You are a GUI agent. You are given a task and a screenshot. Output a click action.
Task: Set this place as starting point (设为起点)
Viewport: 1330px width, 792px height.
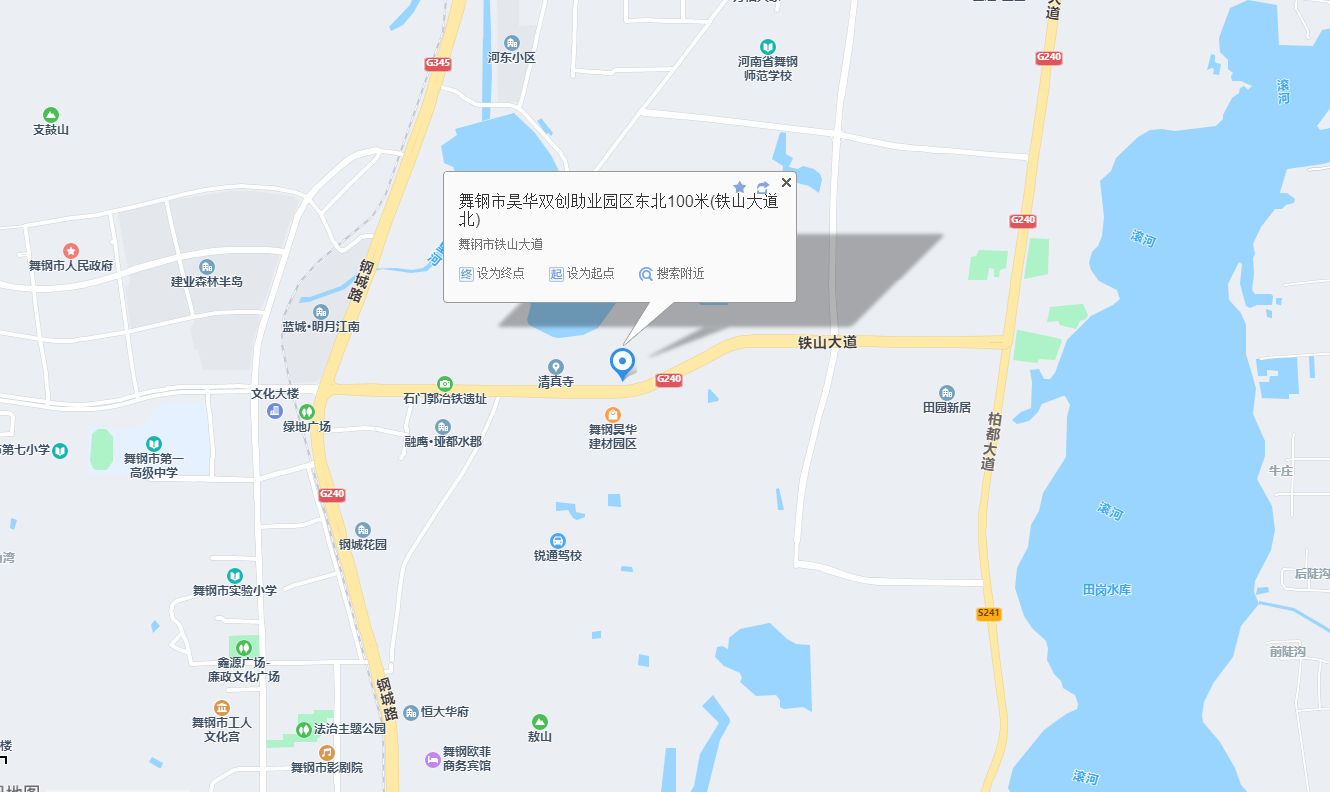tap(582, 274)
